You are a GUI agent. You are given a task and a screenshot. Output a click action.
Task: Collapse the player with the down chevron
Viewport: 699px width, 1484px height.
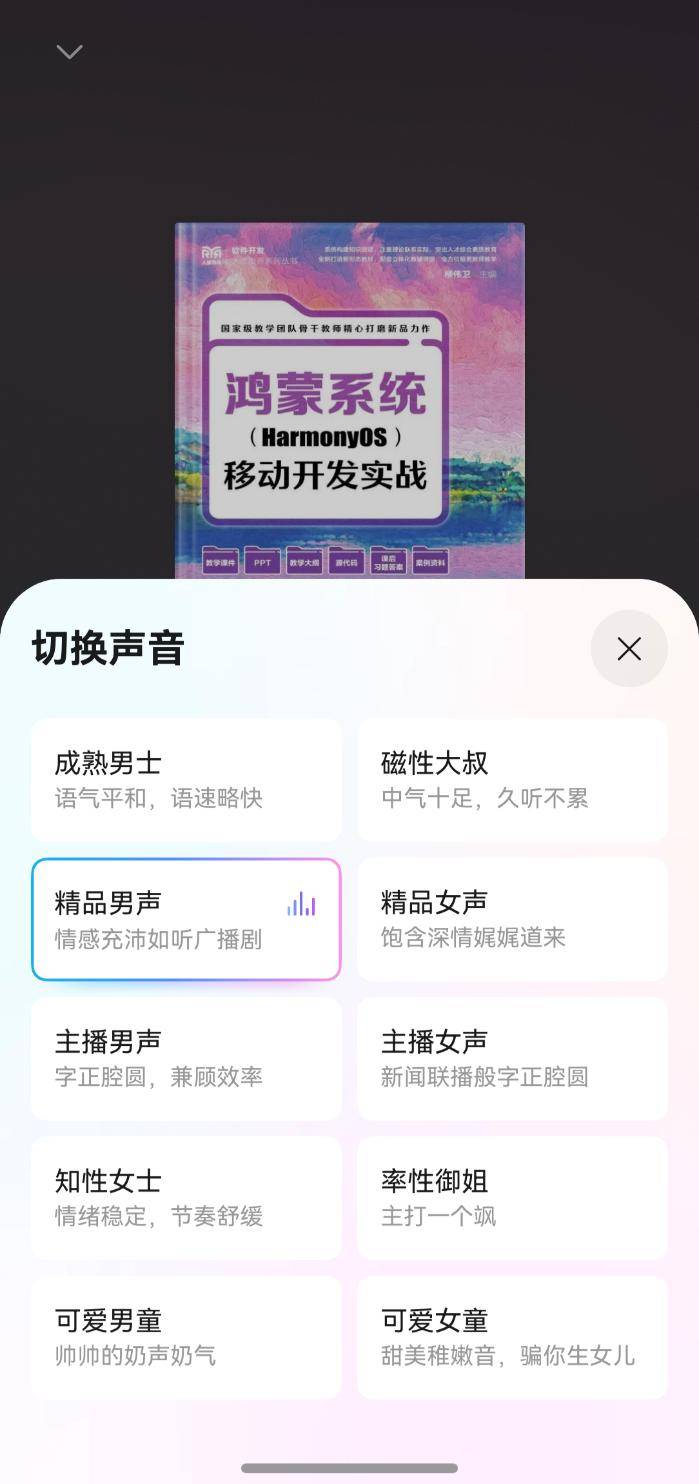coord(70,52)
